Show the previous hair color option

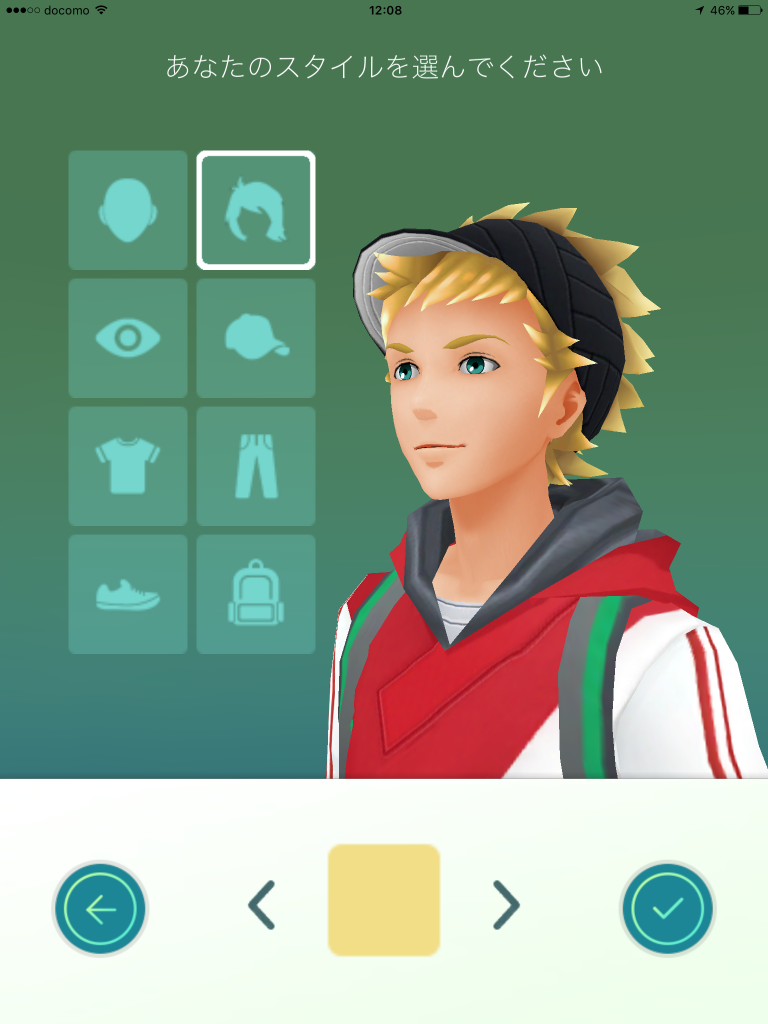pos(262,906)
